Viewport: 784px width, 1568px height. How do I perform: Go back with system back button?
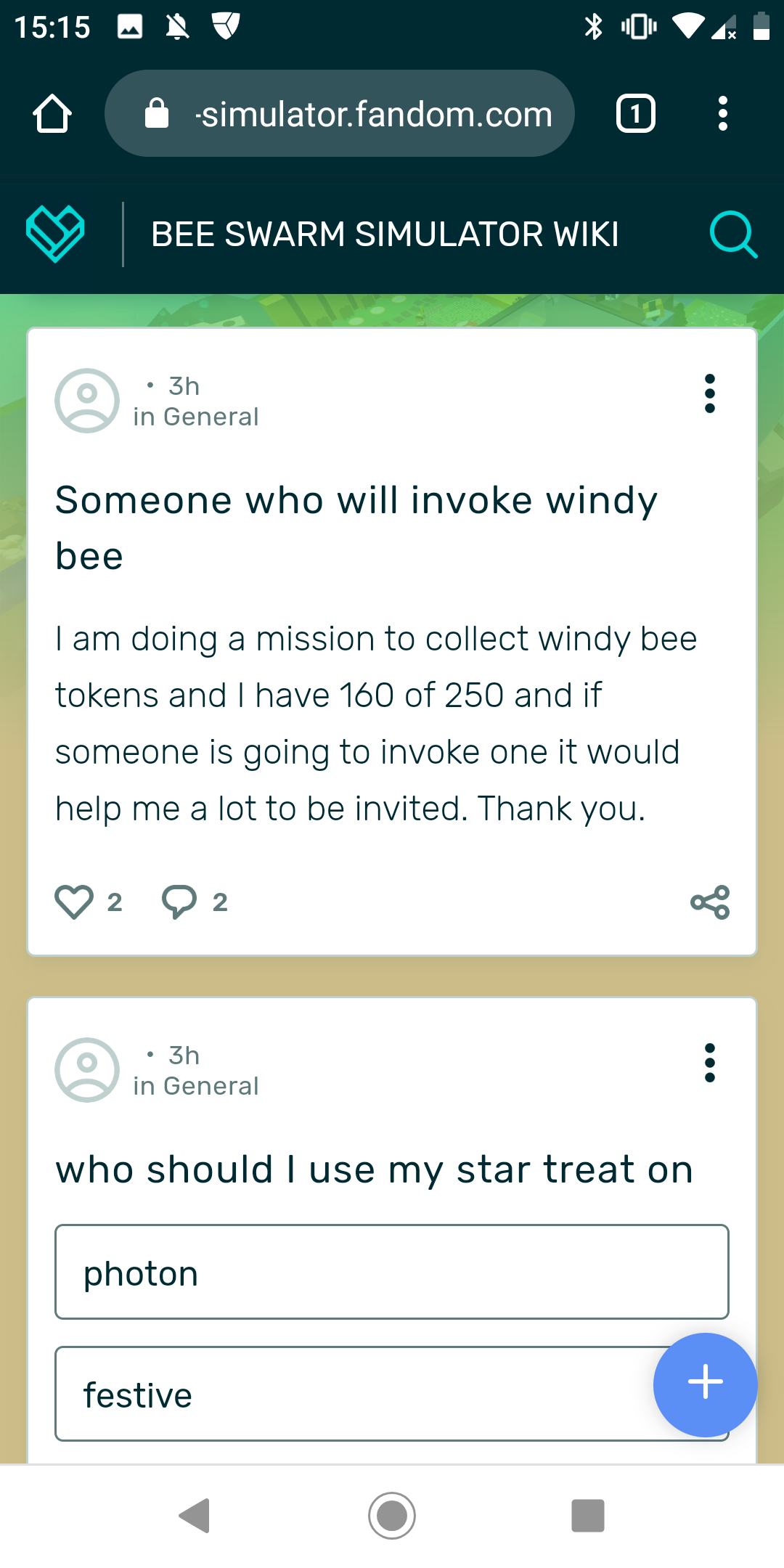(195, 1516)
